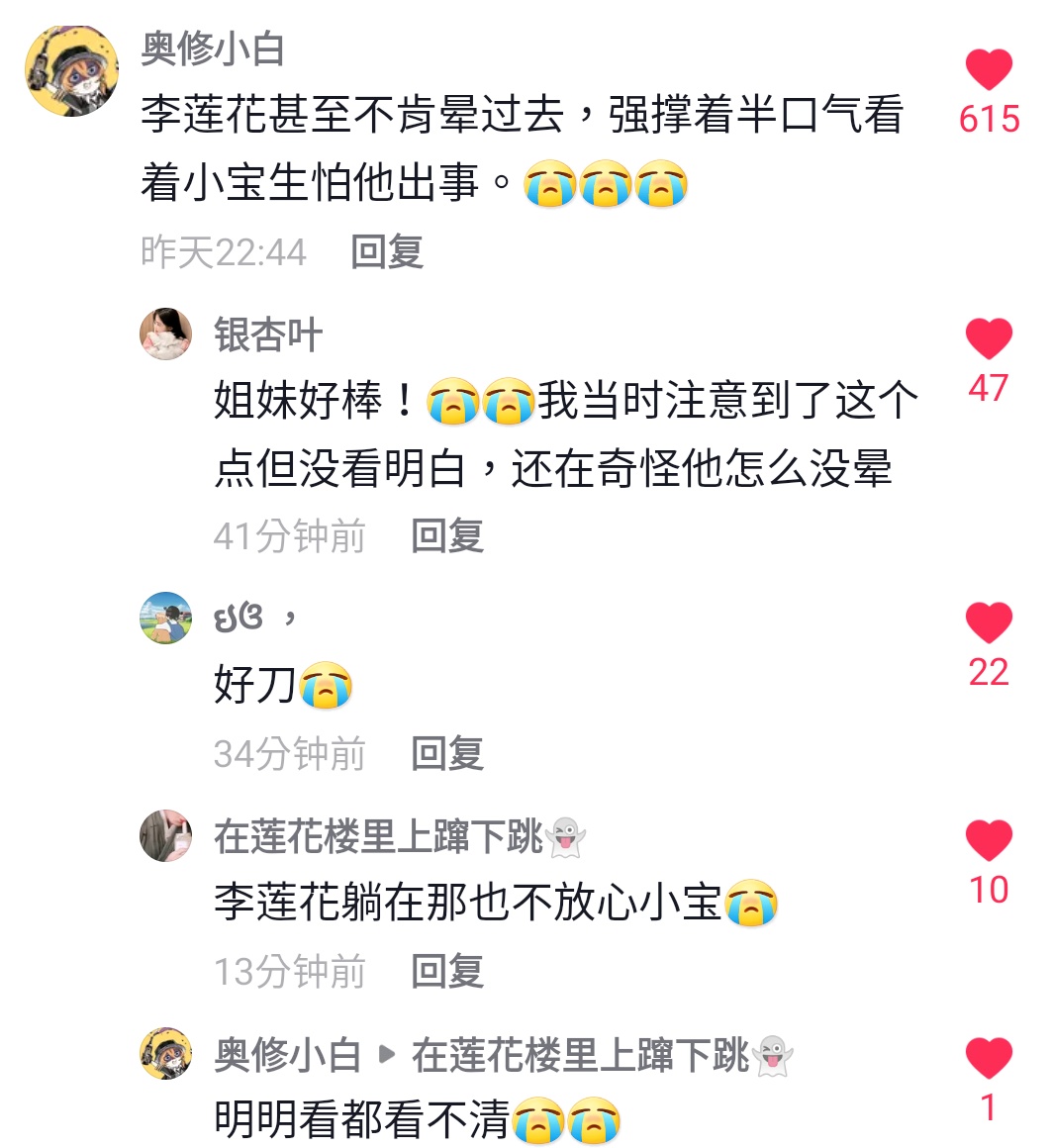This screenshot has height=1148, width=1052.
Task: Open 银杏叶's profile avatar
Action: [165, 334]
